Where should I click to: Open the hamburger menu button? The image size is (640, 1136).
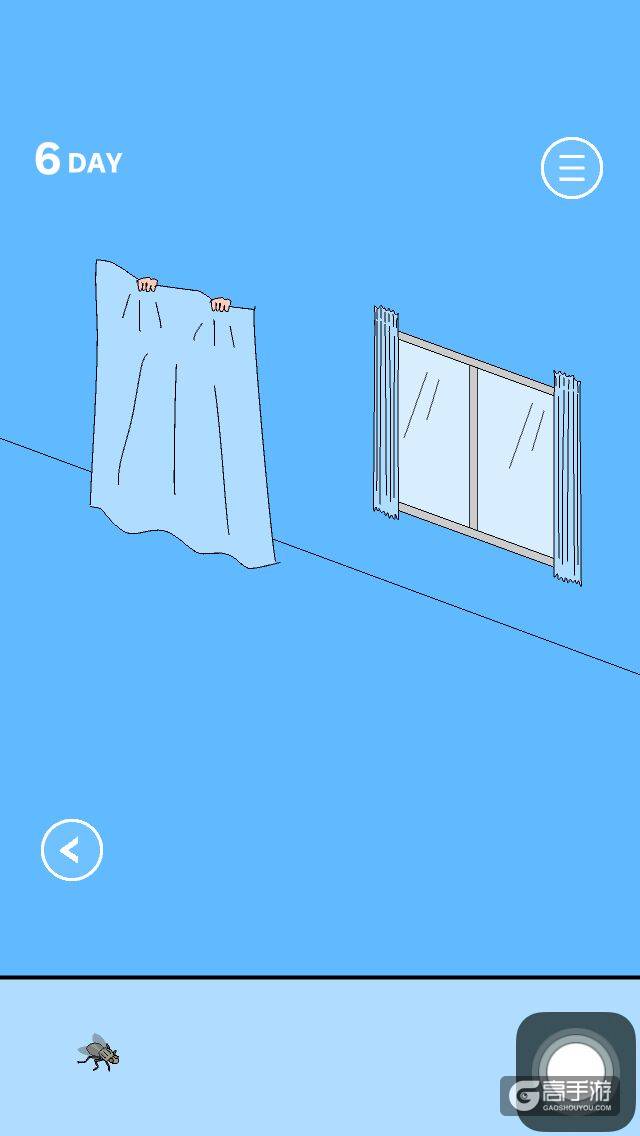pyautogui.click(x=571, y=168)
